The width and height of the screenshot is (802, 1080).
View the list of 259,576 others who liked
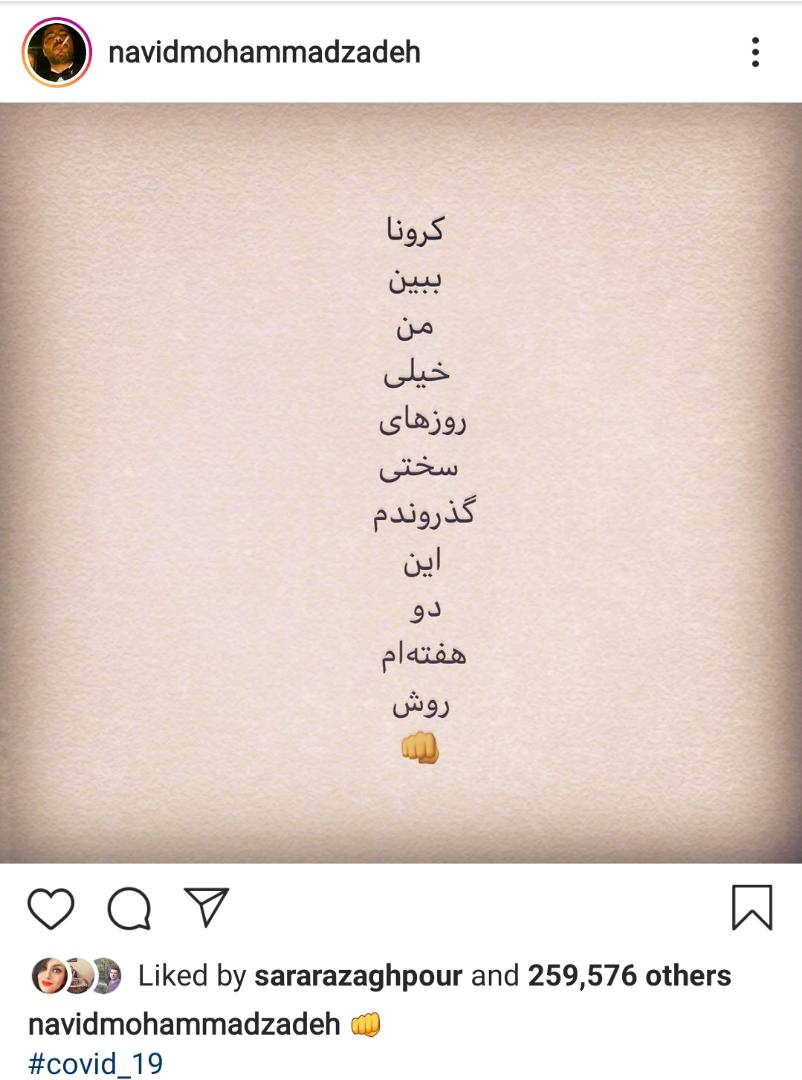[629, 976]
